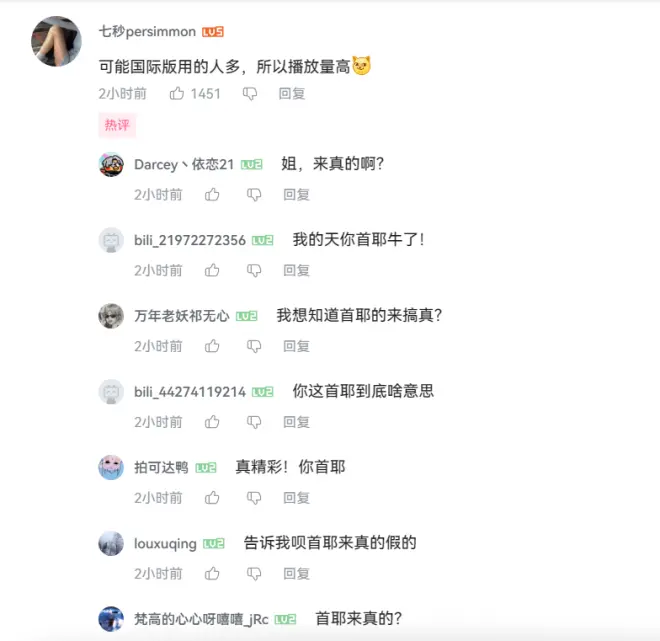Reply to bili_21972272356
Screen dimensions: 660x641
[x=296, y=270]
